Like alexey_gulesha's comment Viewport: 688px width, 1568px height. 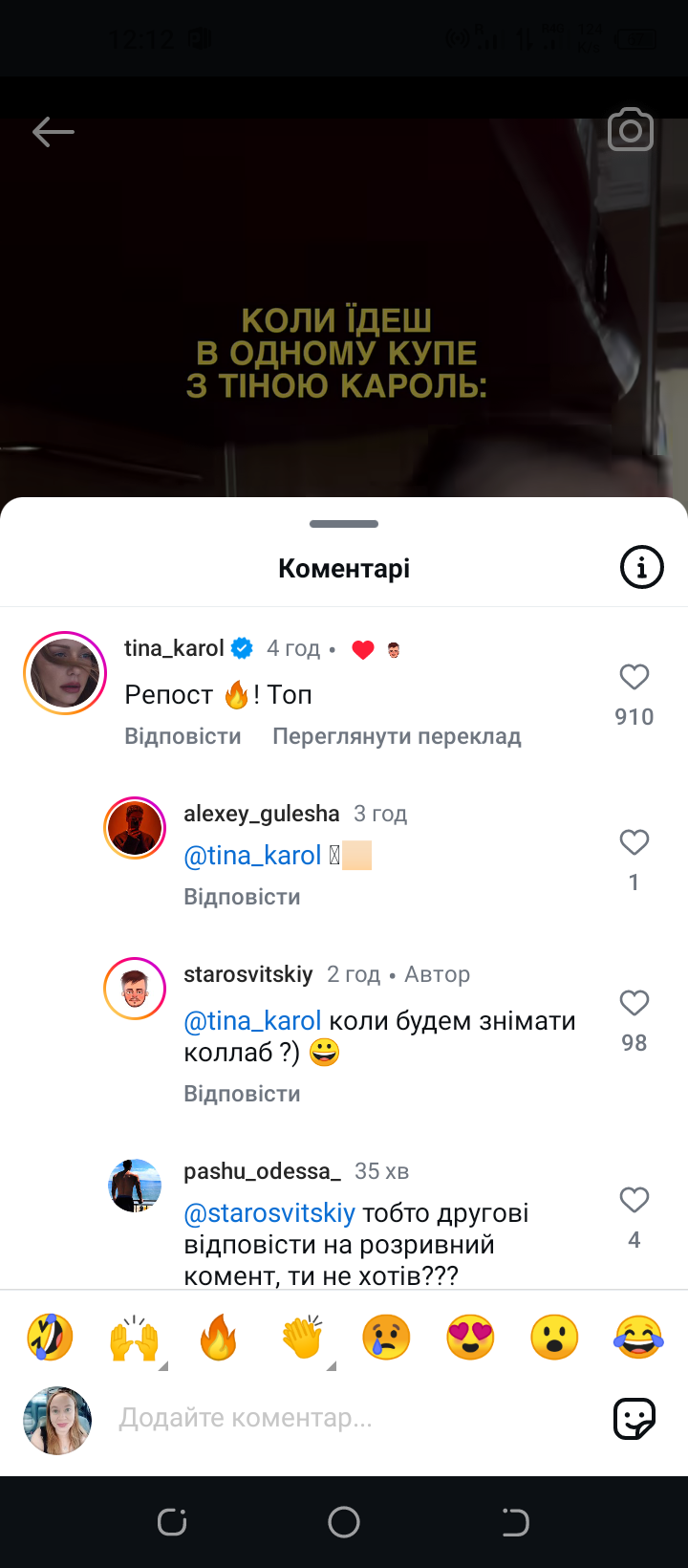pyautogui.click(x=634, y=843)
